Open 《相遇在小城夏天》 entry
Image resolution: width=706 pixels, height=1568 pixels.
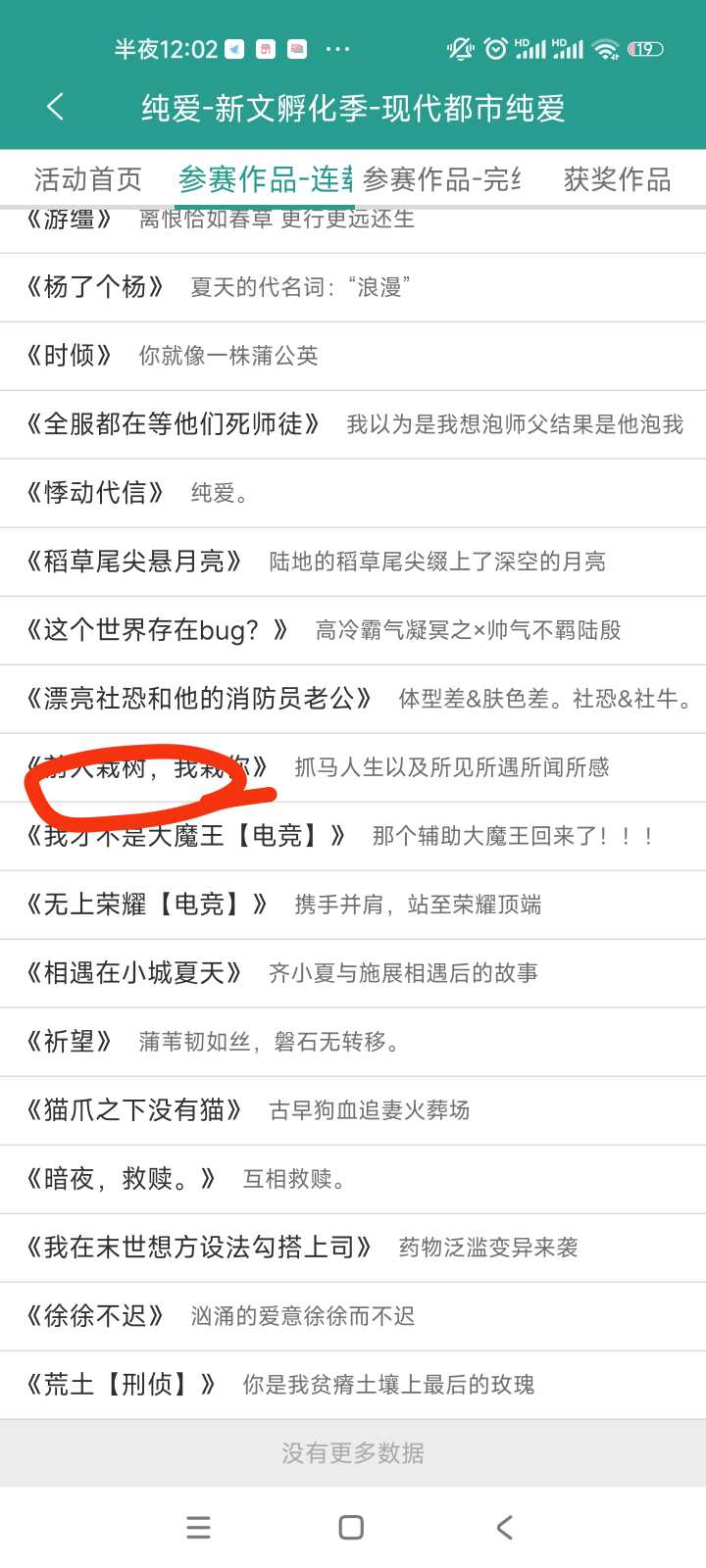pyautogui.click(x=134, y=973)
